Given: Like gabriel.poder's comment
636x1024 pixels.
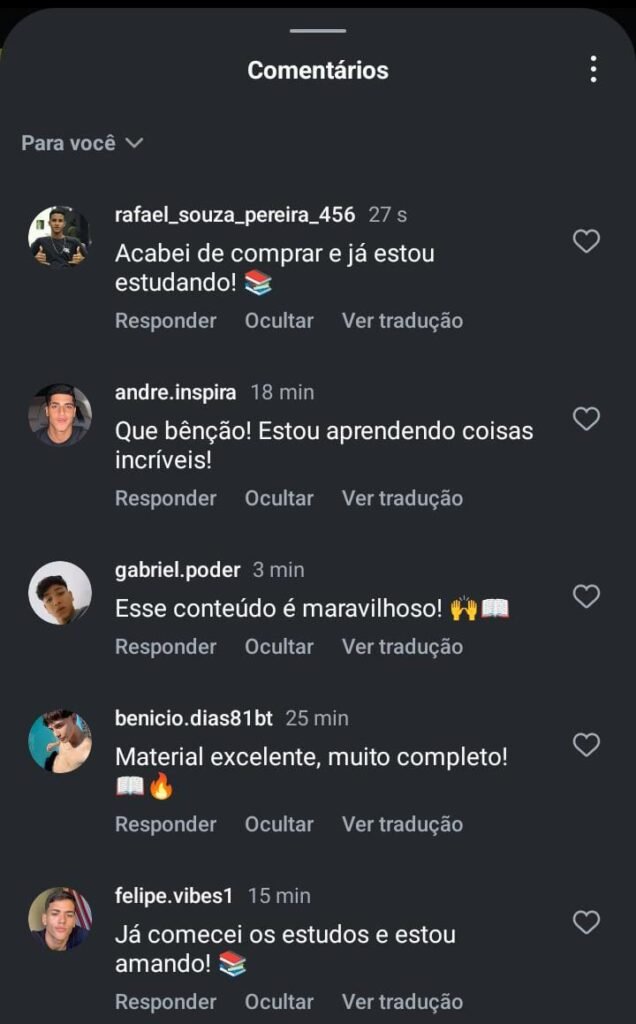Looking at the screenshot, I should pyautogui.click(x=586, y=597).
